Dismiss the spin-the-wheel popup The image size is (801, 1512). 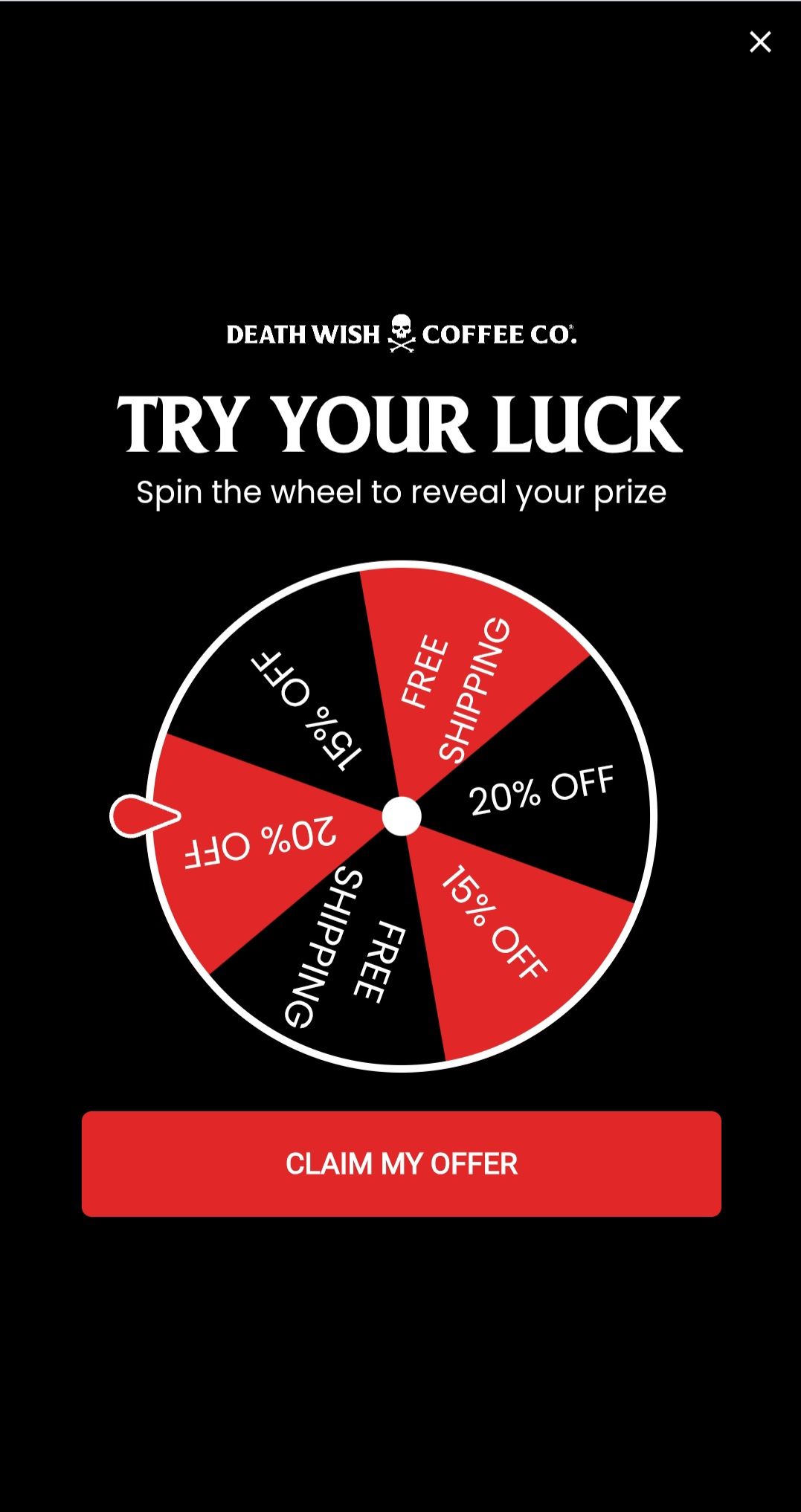pos(759,42)
